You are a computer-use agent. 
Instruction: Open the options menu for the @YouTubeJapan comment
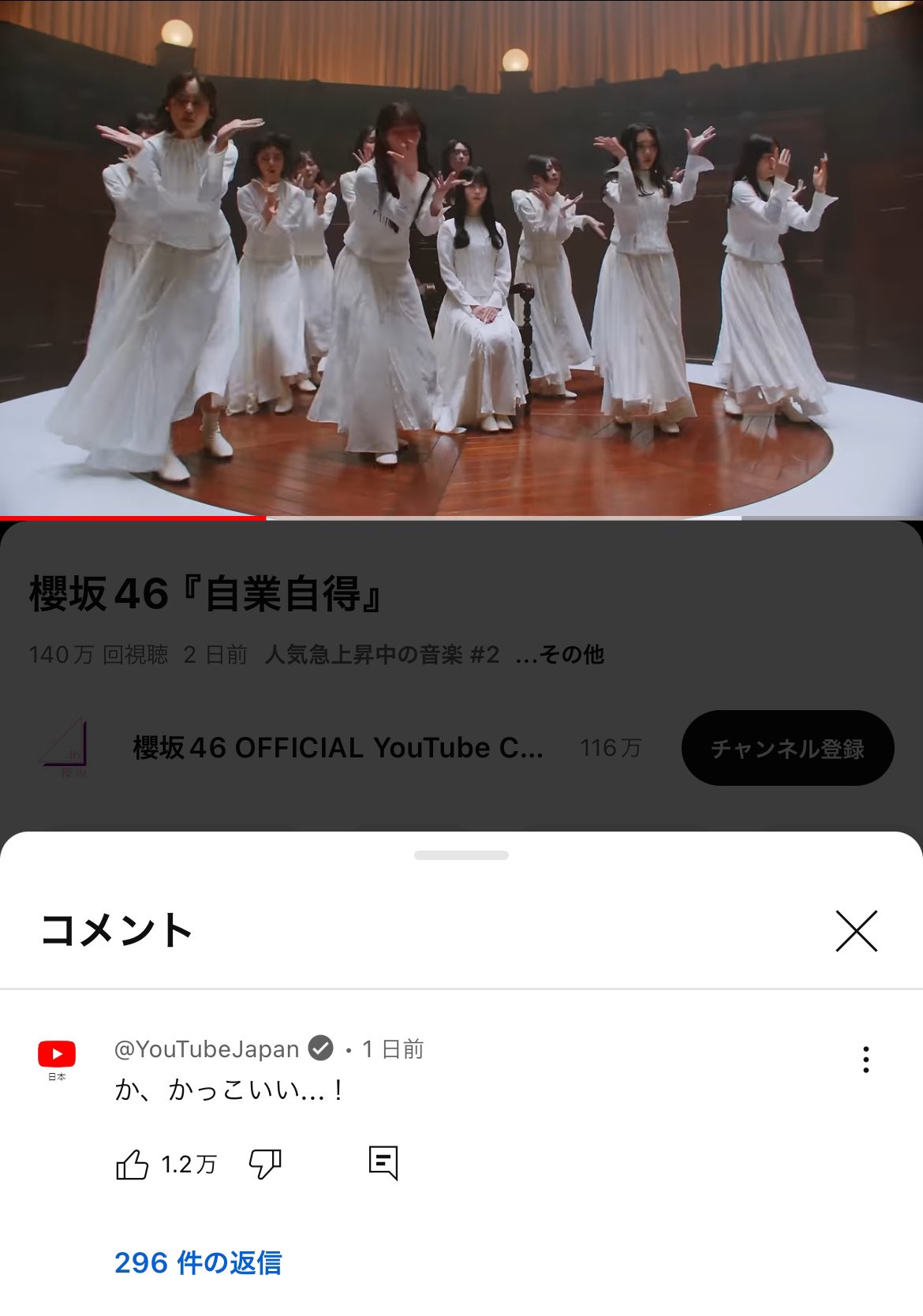point(865,1060)
